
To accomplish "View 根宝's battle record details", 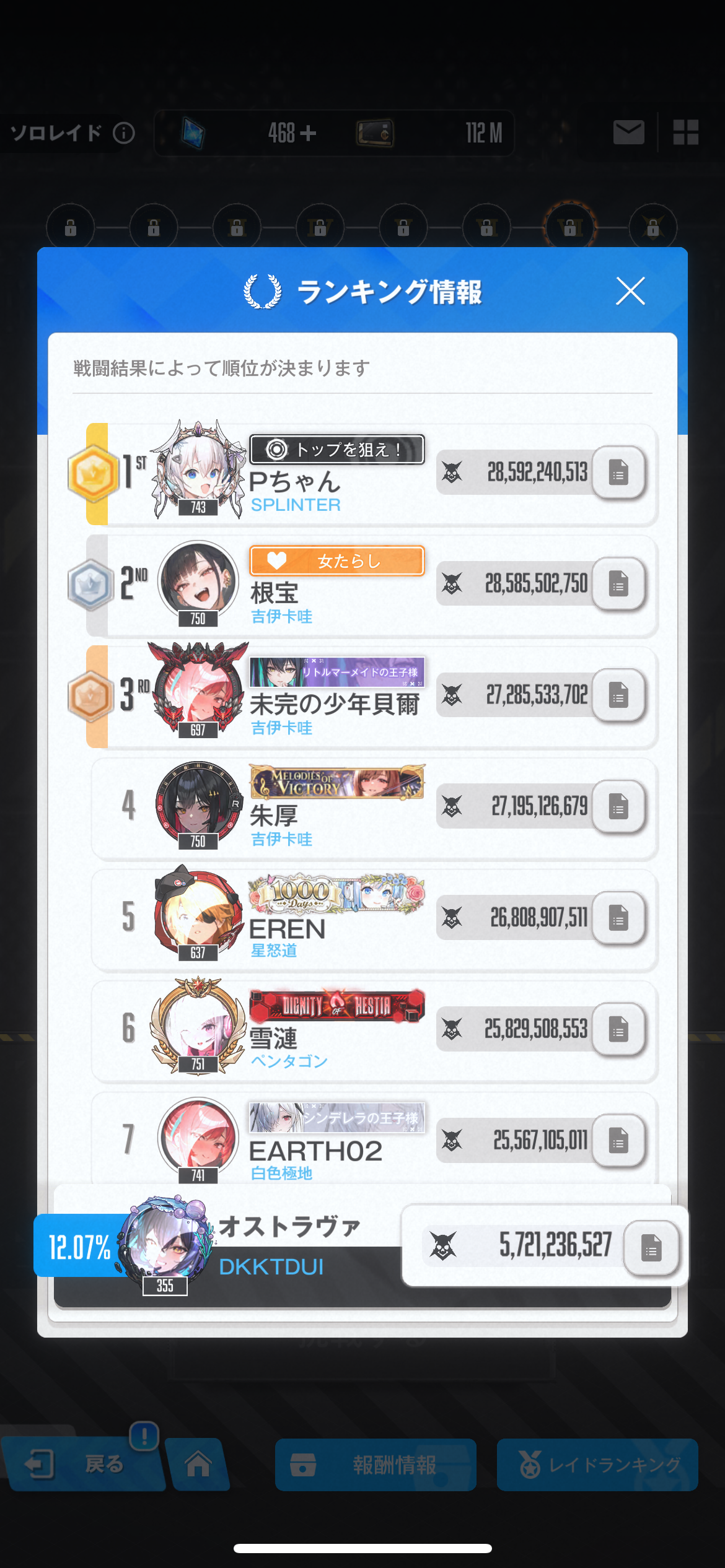I will pyautogui.click(x=618, y=584).
